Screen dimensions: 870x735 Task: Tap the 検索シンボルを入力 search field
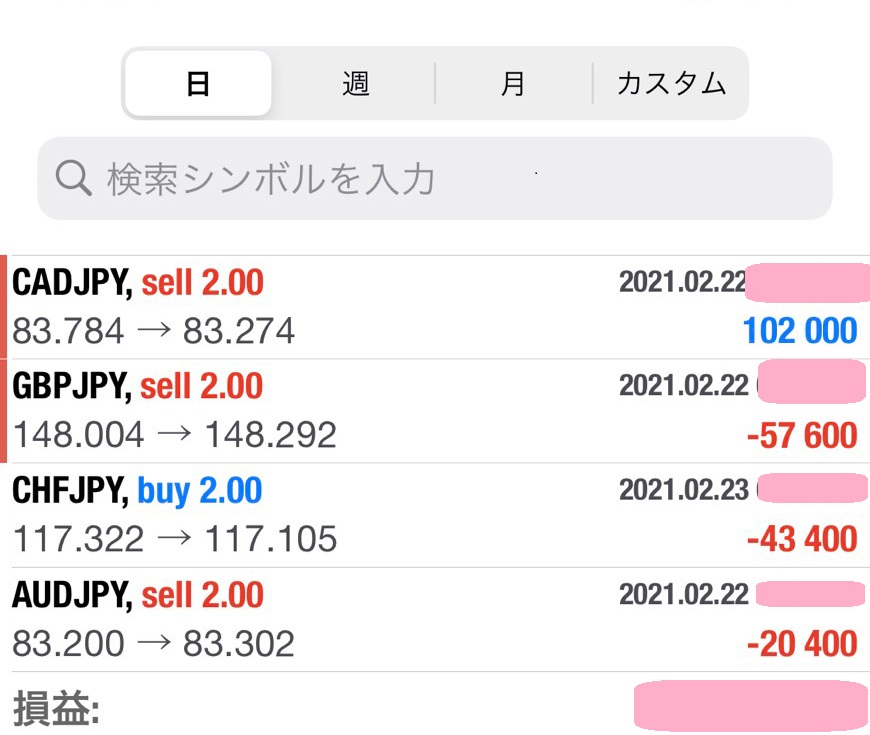(435, 179)
